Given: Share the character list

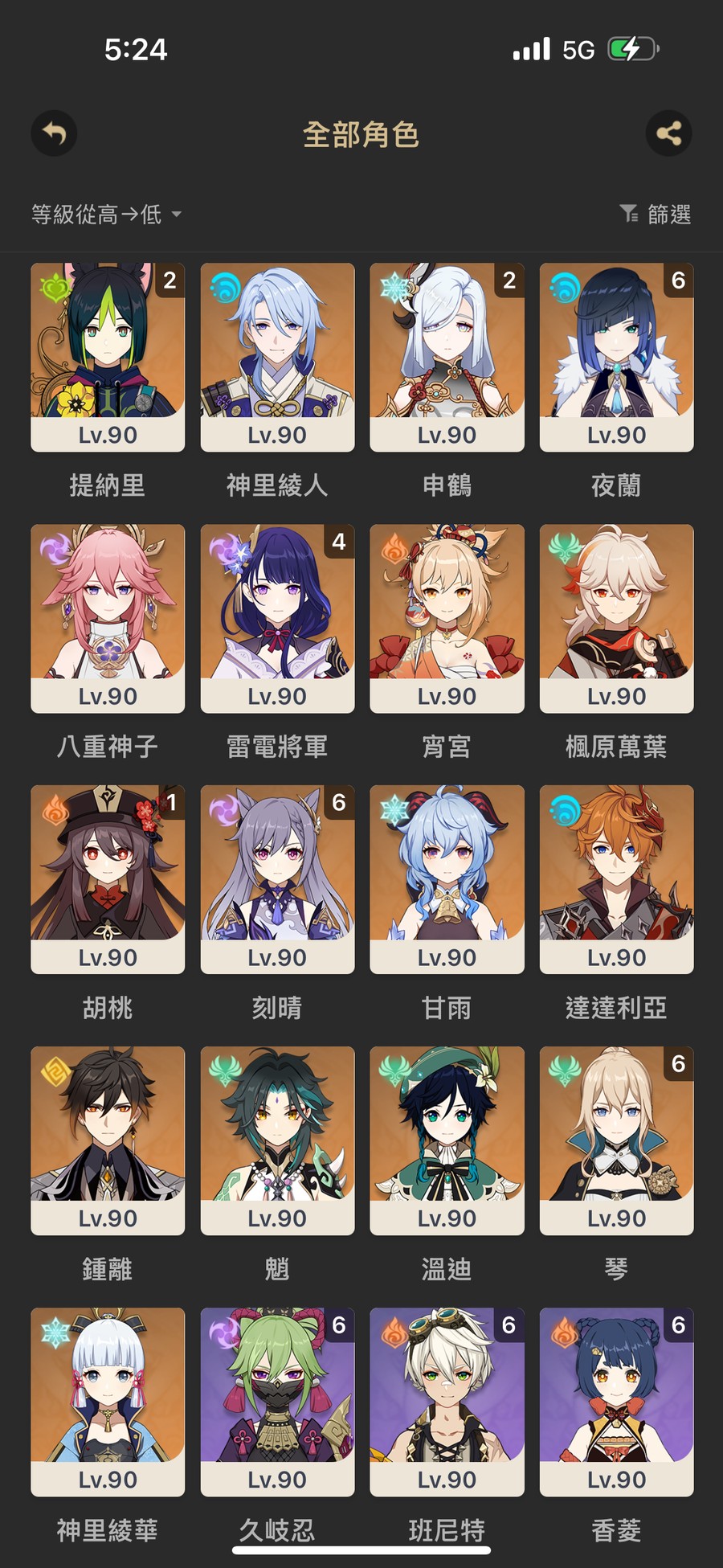Looking at the screenshot, I should coord(668,133).
